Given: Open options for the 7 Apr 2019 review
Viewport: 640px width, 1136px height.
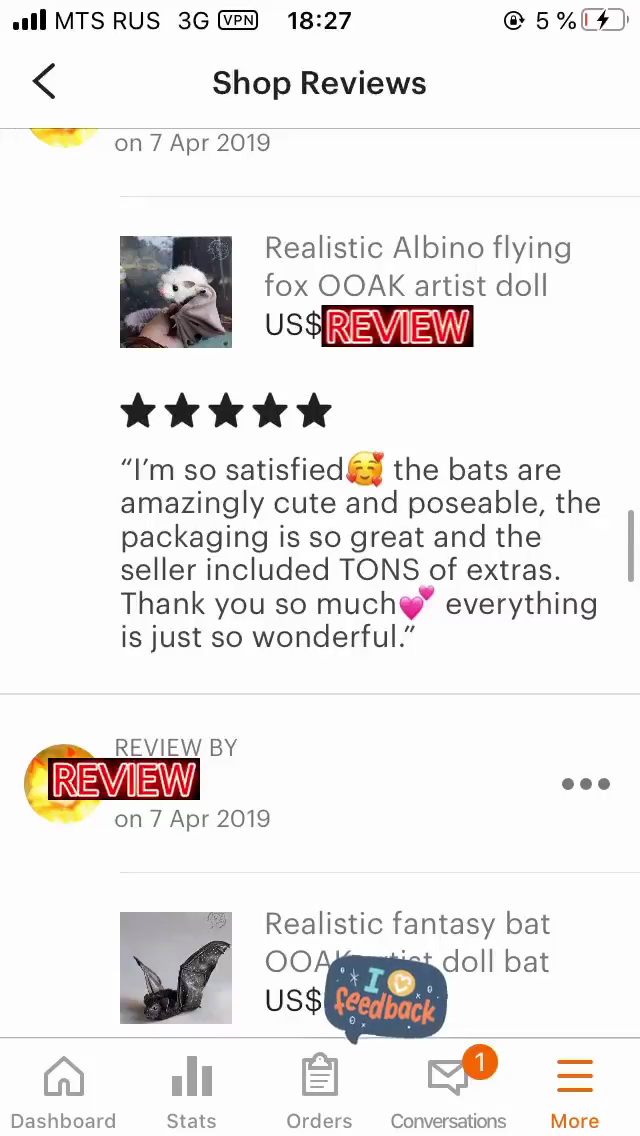Looking at the screenshot, I should 585,784.
